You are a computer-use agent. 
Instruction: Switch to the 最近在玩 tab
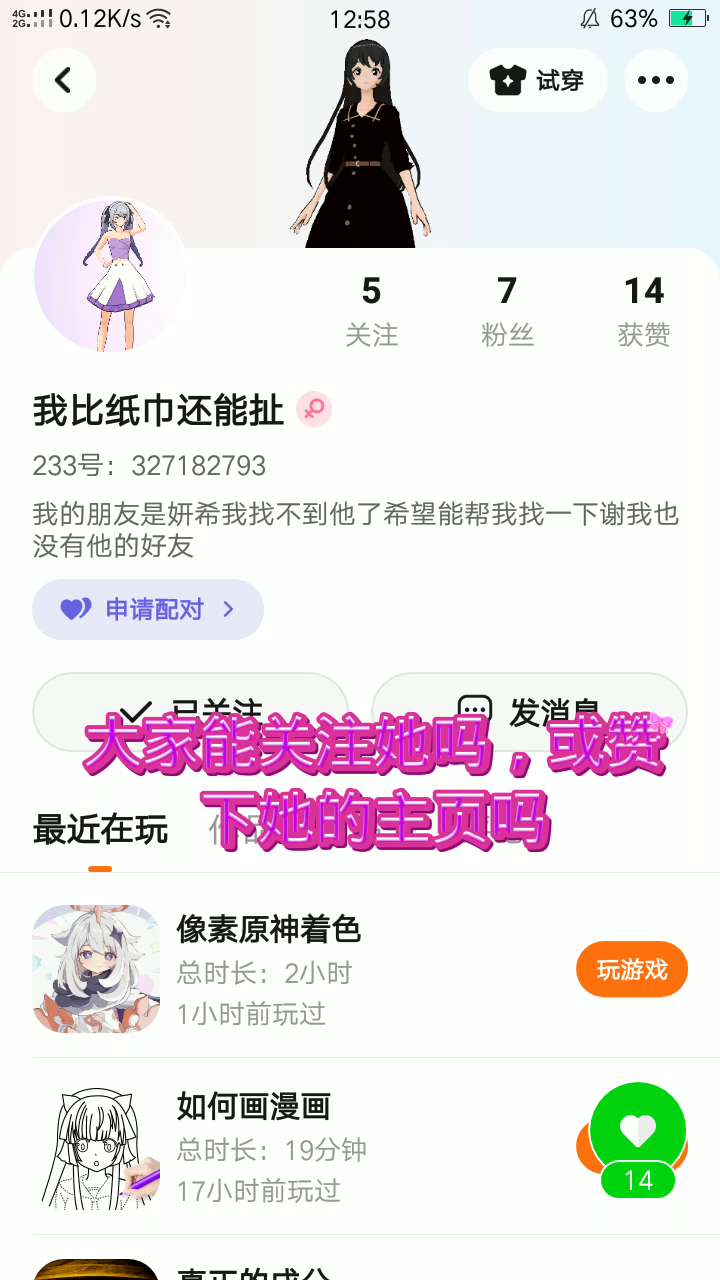(x=100, y=830)
